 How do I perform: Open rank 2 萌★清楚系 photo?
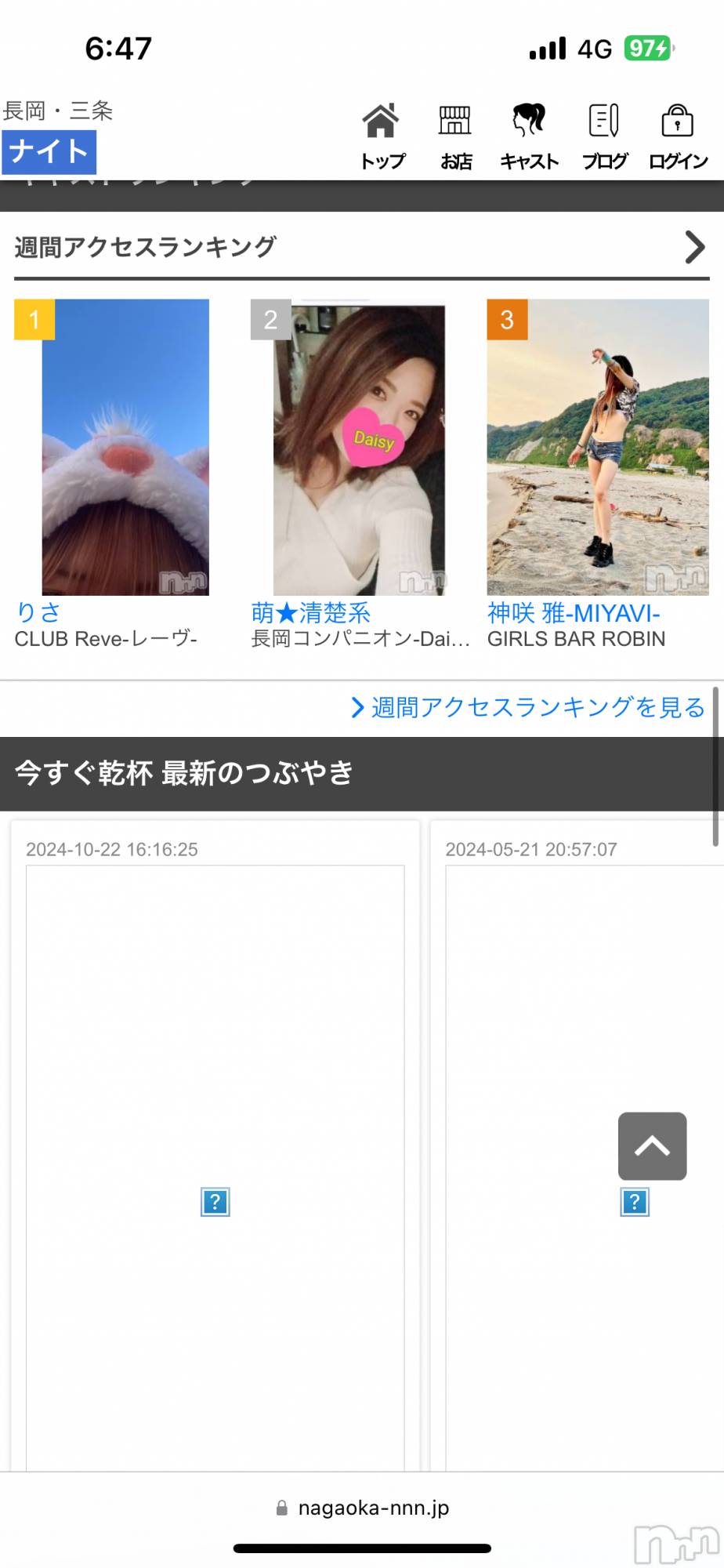(x=359, y=448)
